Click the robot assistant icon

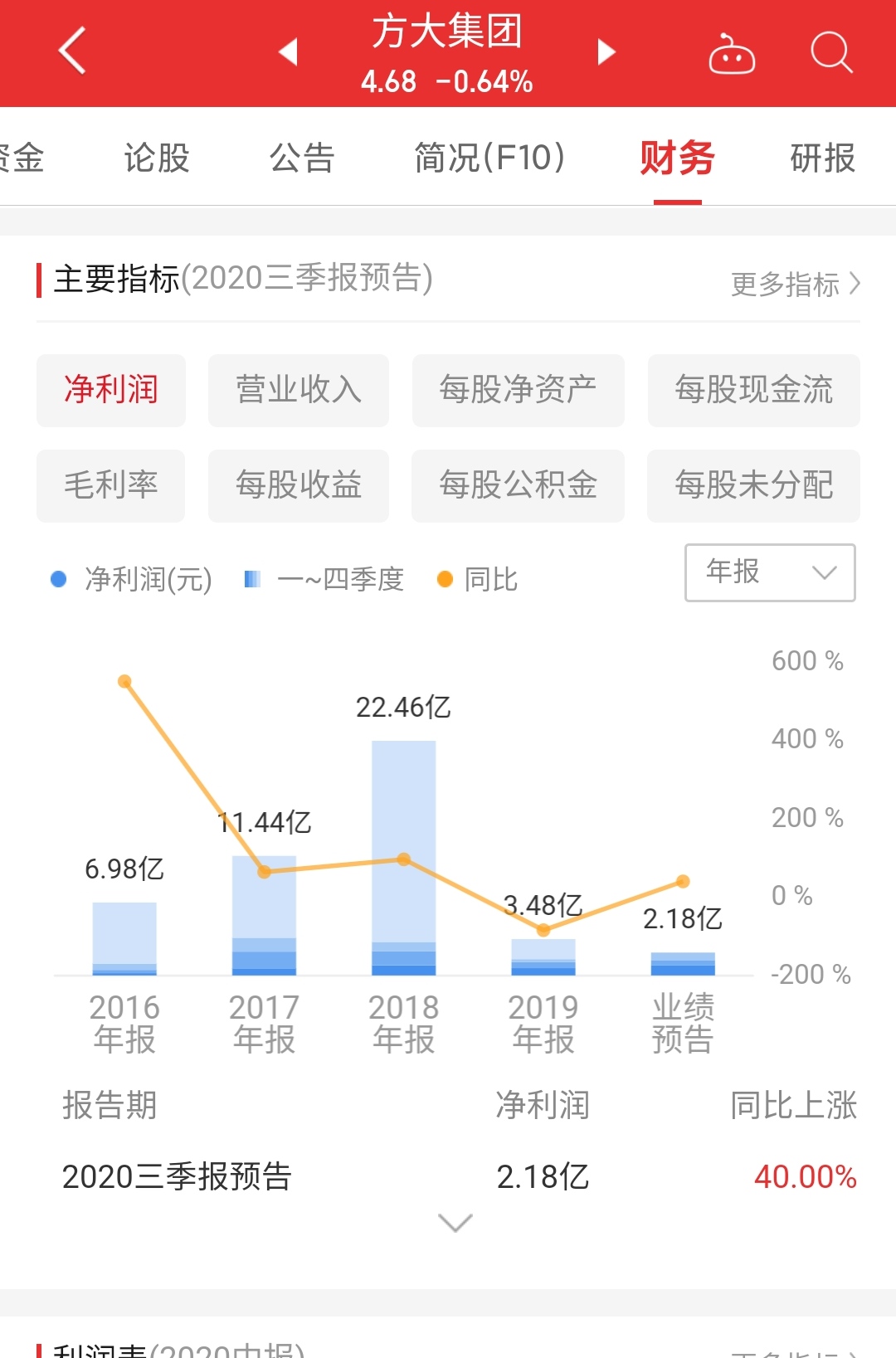click(730, 51)
